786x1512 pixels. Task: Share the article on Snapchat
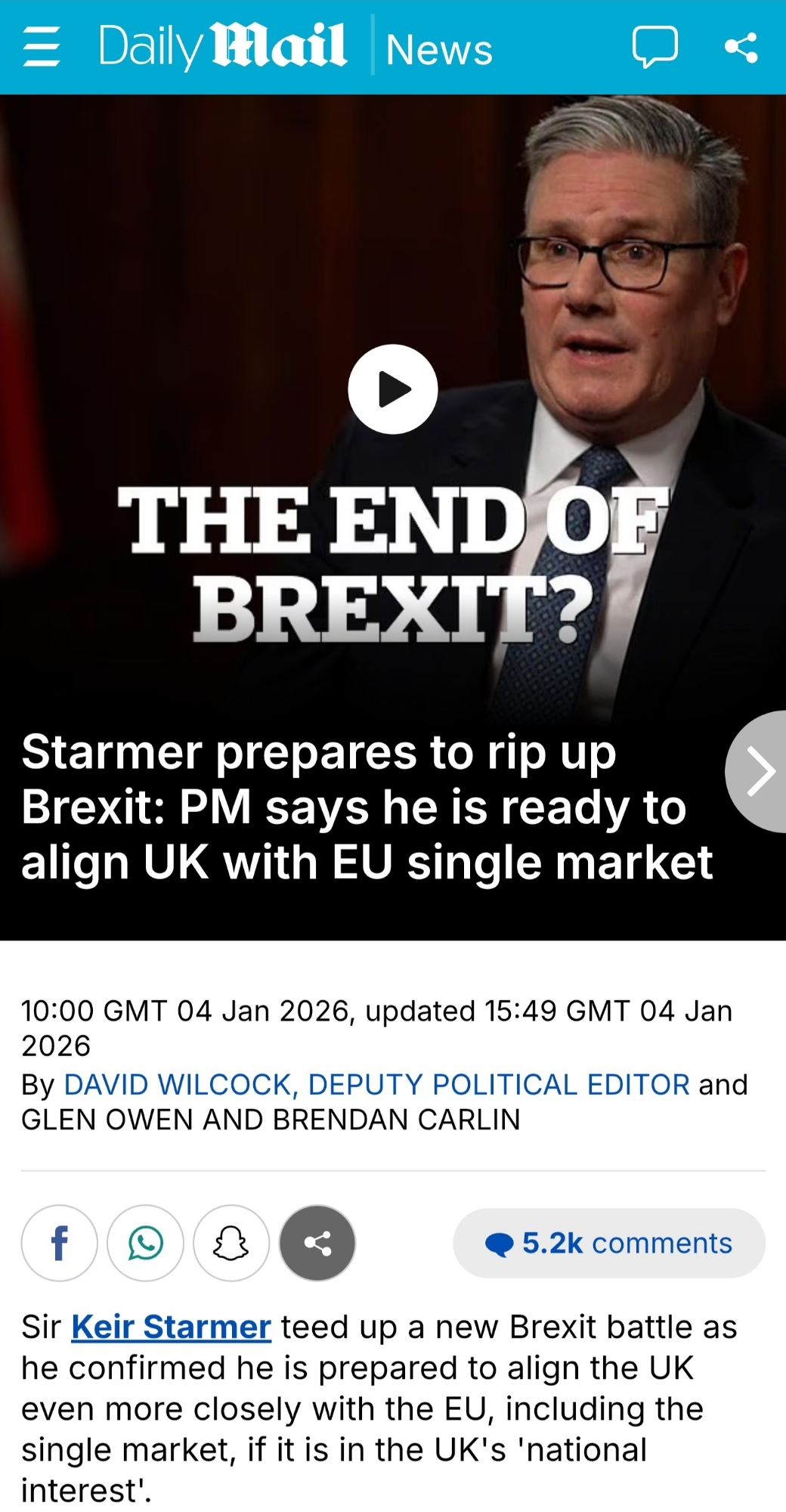pos(231,1243)
